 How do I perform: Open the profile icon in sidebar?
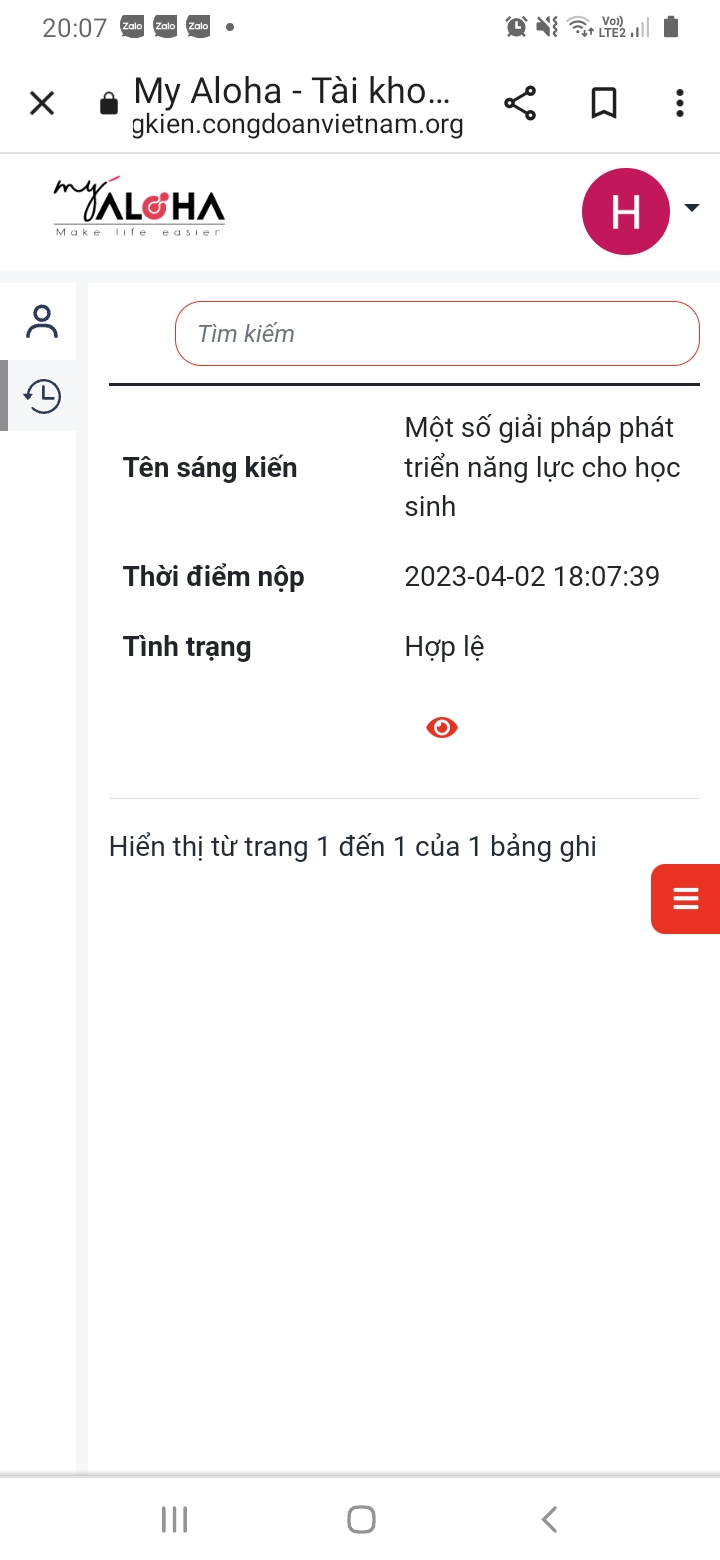click(42, 322)
